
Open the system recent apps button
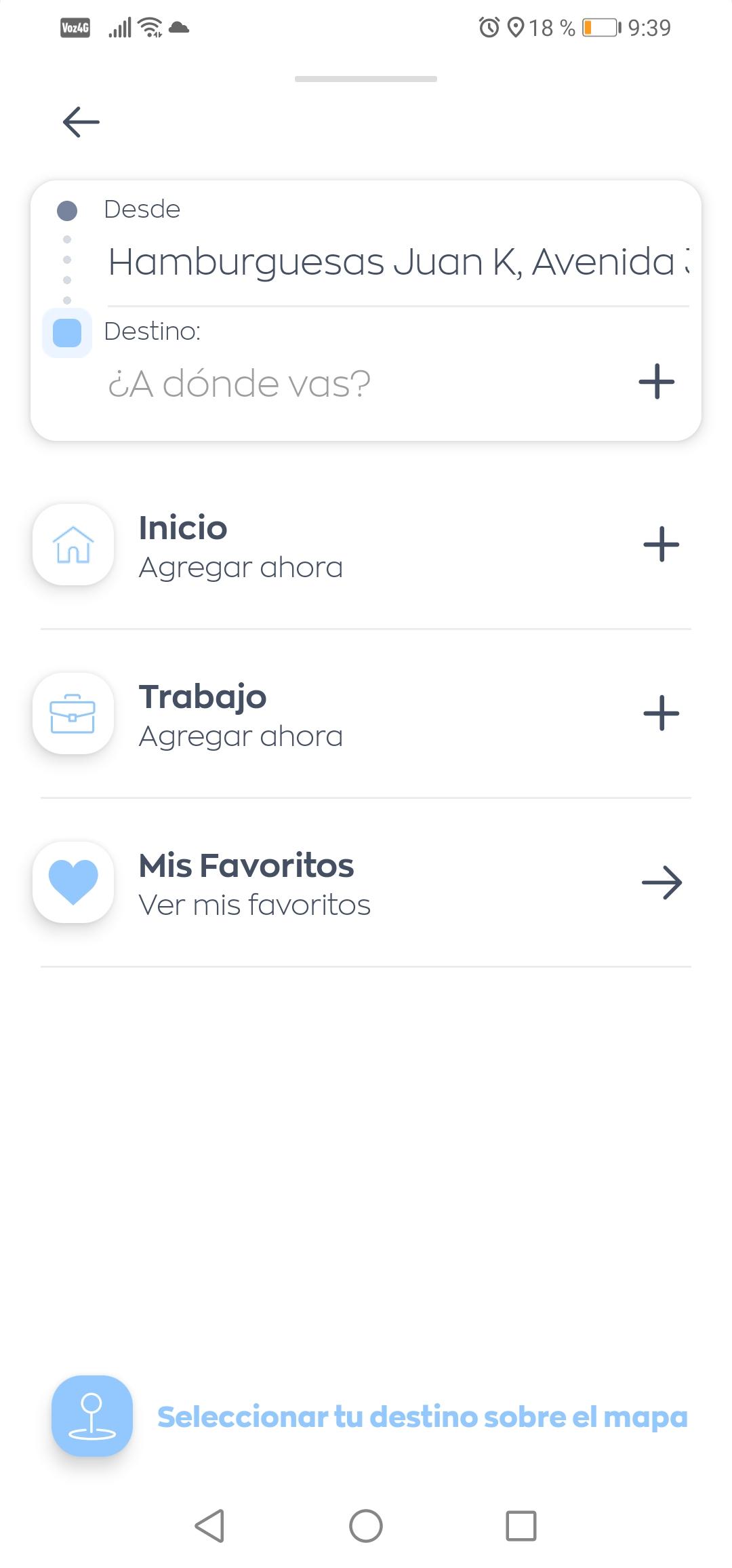coord(521,1526)
